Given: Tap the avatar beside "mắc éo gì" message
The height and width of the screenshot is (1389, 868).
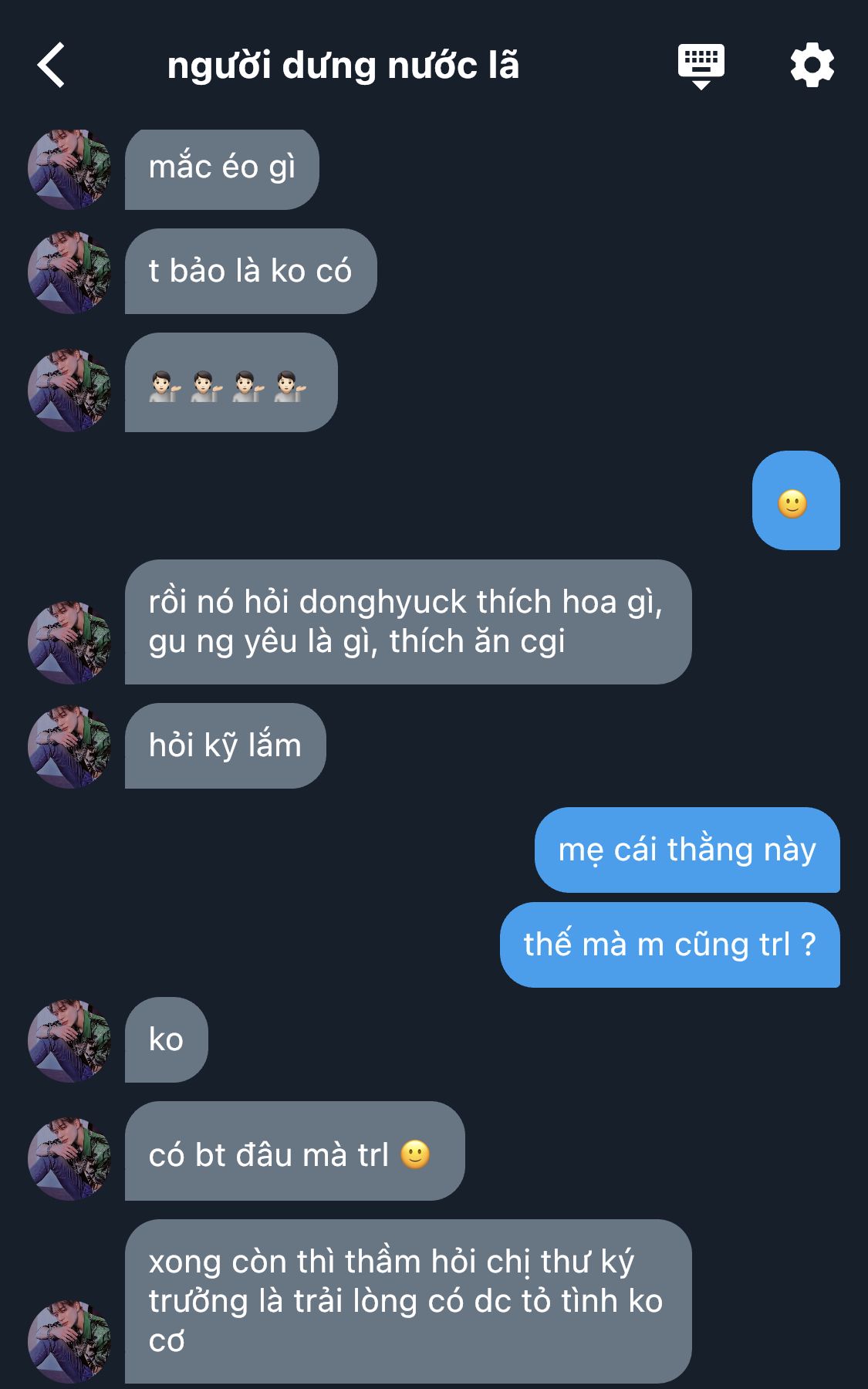Looking at the screenshot, I should pyautogui.click(x=69, y=169).
